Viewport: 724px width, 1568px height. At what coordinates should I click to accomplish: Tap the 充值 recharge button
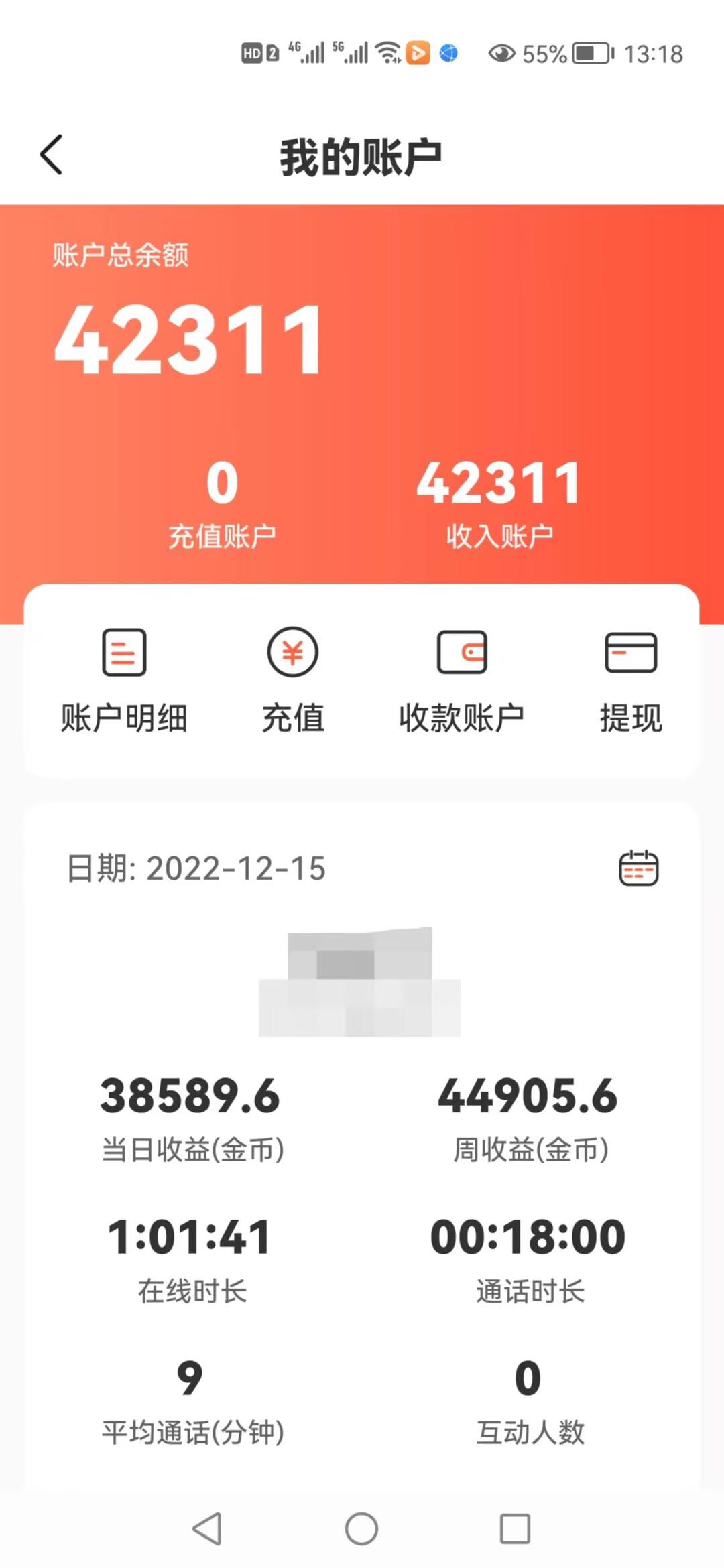pos(293,681)
